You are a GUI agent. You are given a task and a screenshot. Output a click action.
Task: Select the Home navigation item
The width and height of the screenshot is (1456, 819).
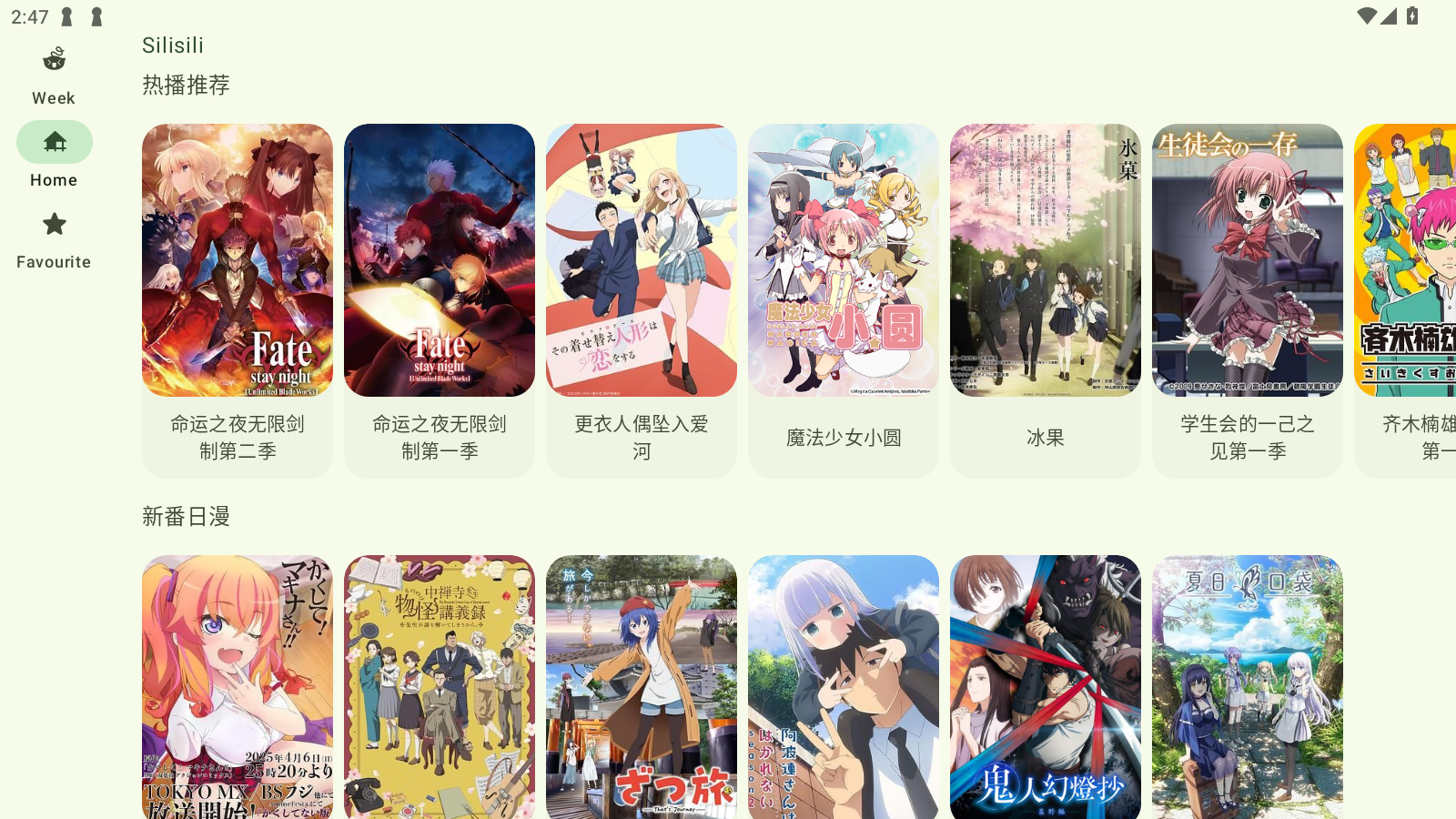54,155
